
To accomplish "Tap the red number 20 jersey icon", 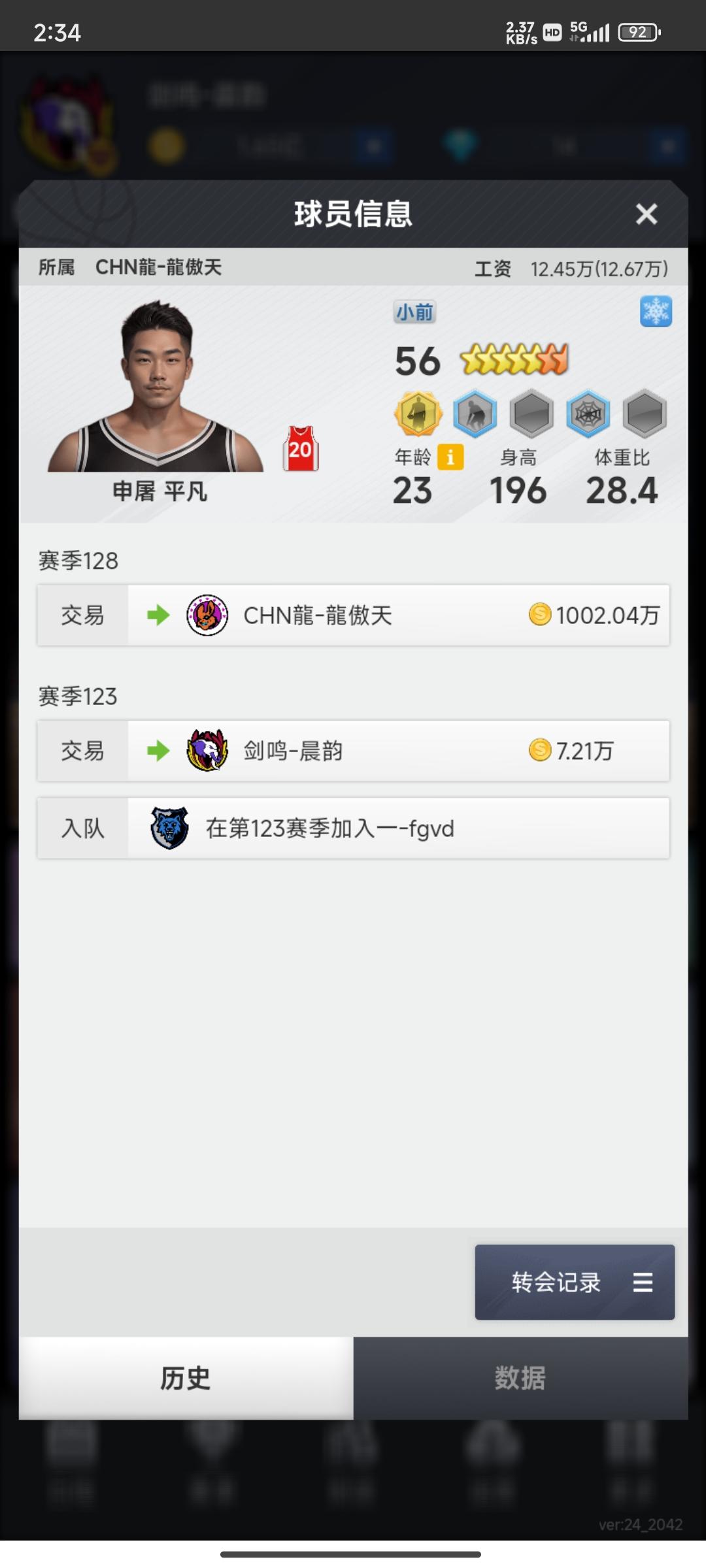I will (x=300, y=449).
